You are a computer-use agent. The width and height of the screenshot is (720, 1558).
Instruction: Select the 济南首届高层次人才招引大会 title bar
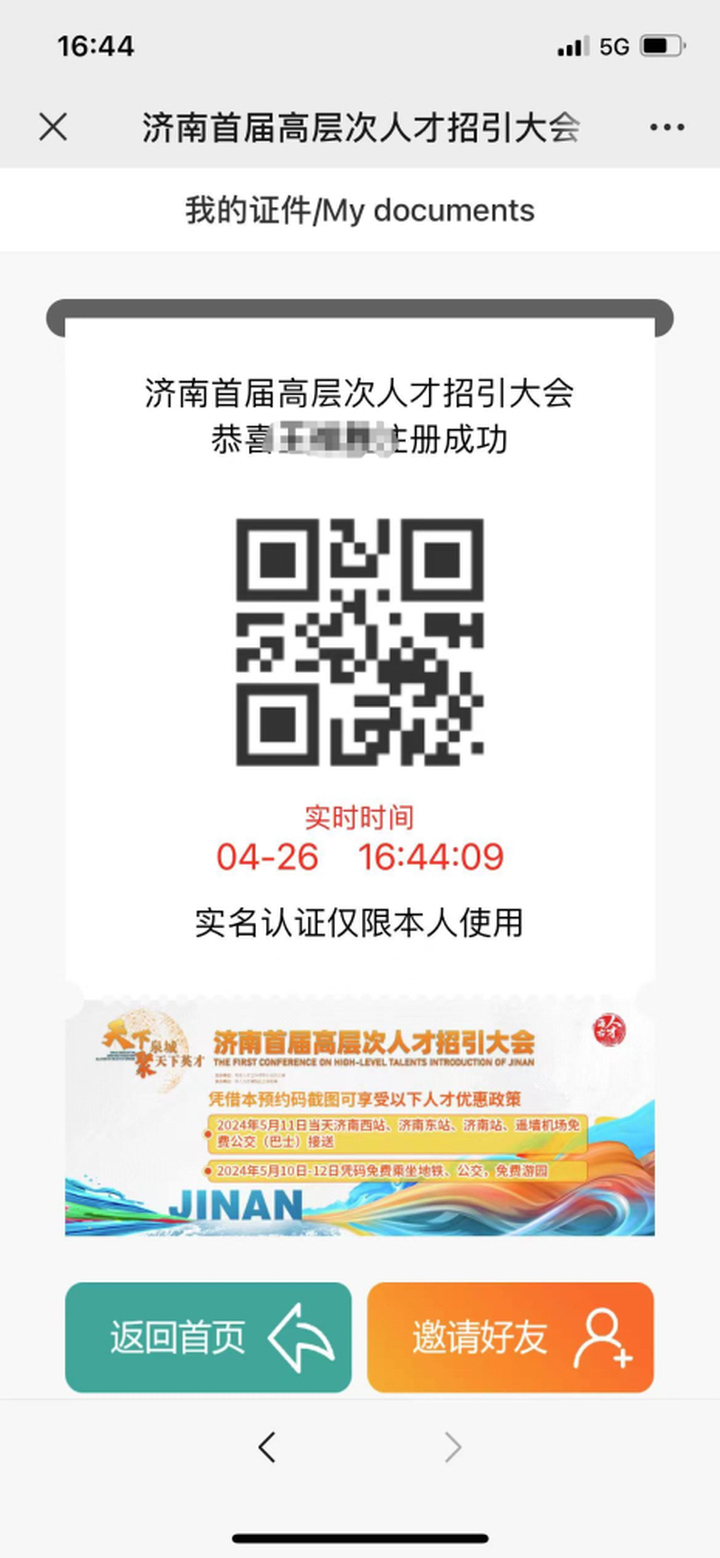click(360, 127)
